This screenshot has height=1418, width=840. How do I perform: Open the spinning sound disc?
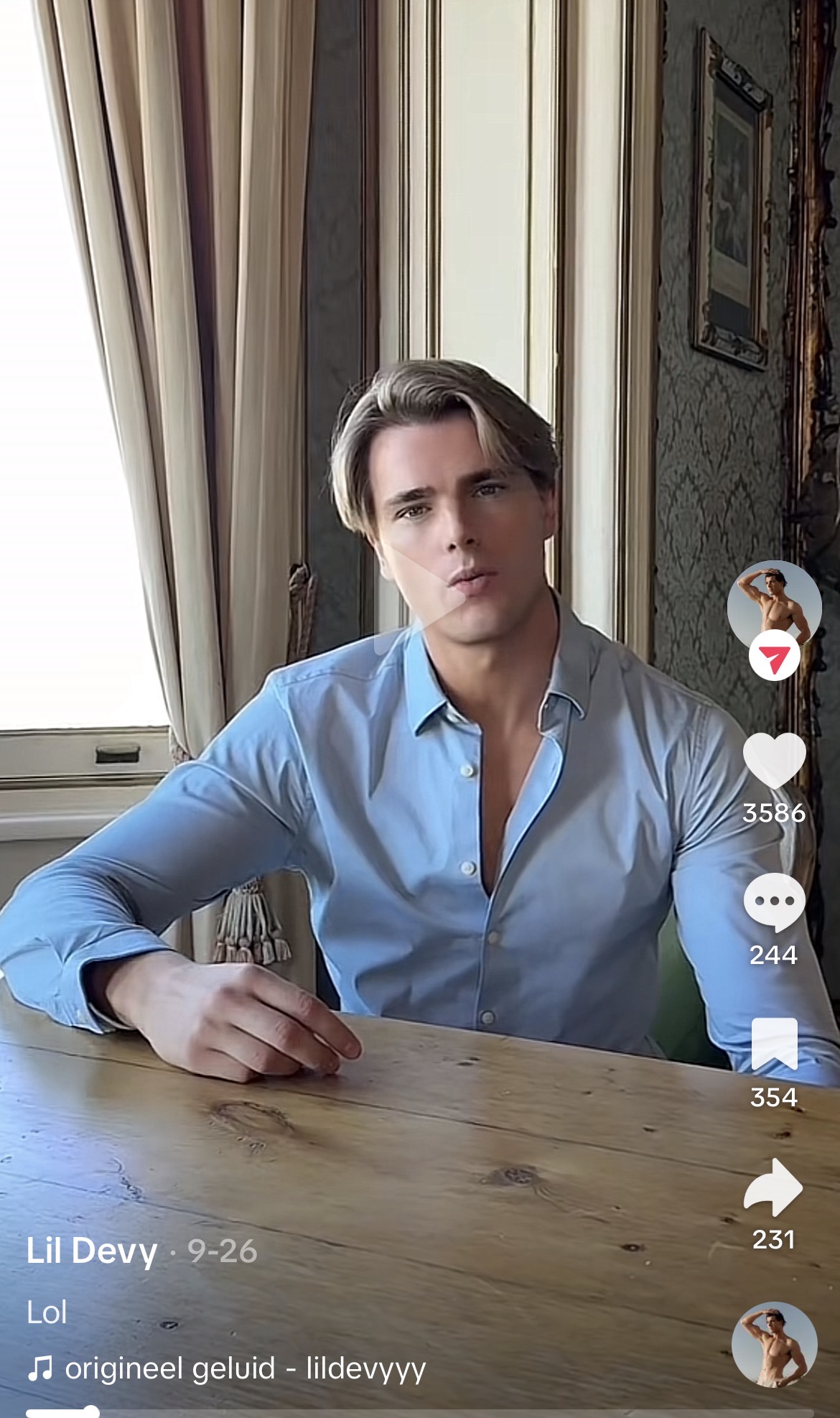click(x=774, y=1343)
